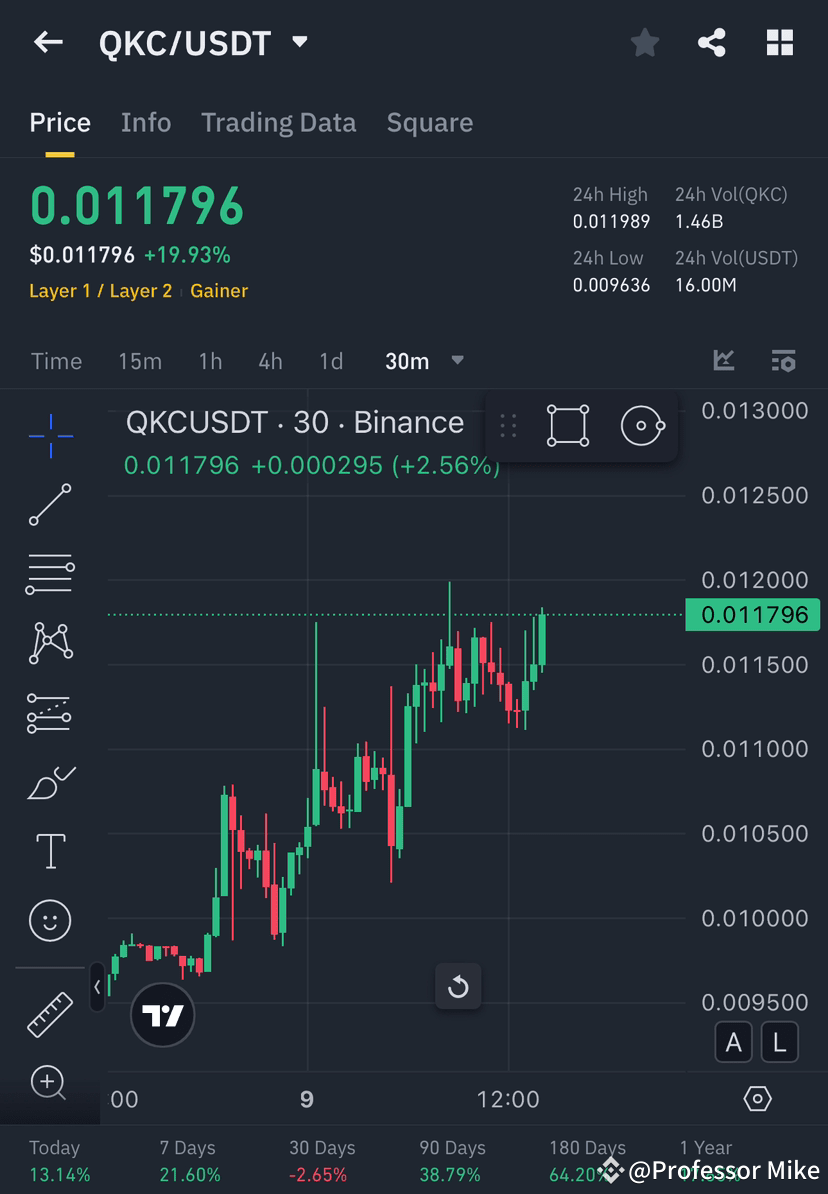Select the 1h timeframe
Viewport: 828px width, 1194px height.
pos(210,361)
